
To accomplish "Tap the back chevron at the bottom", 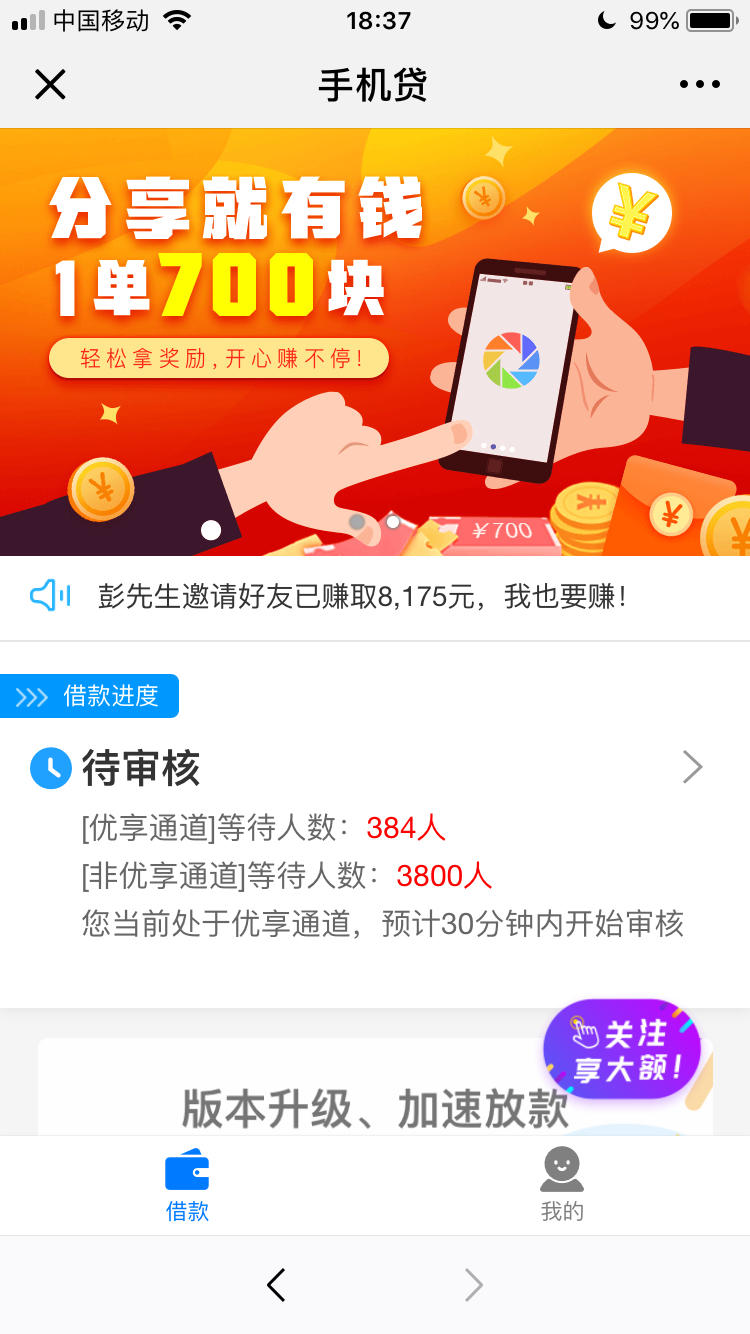I will (x=276, y=1285).
